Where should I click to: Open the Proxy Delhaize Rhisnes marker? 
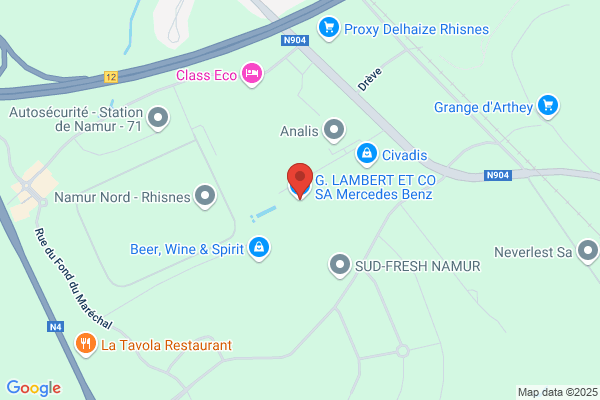tap(329, 29)
